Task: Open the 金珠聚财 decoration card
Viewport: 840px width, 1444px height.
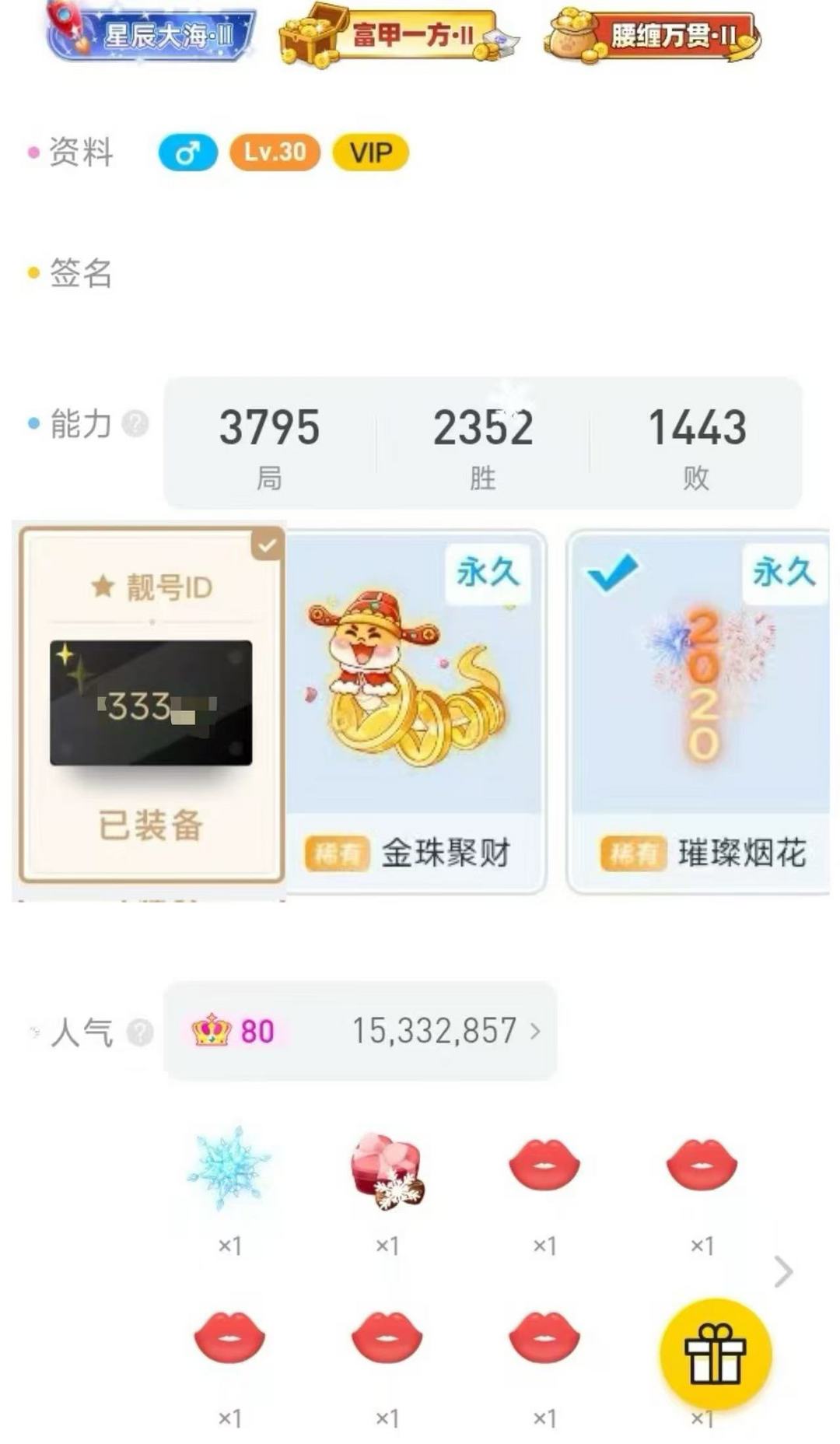Action: (415, 712)
